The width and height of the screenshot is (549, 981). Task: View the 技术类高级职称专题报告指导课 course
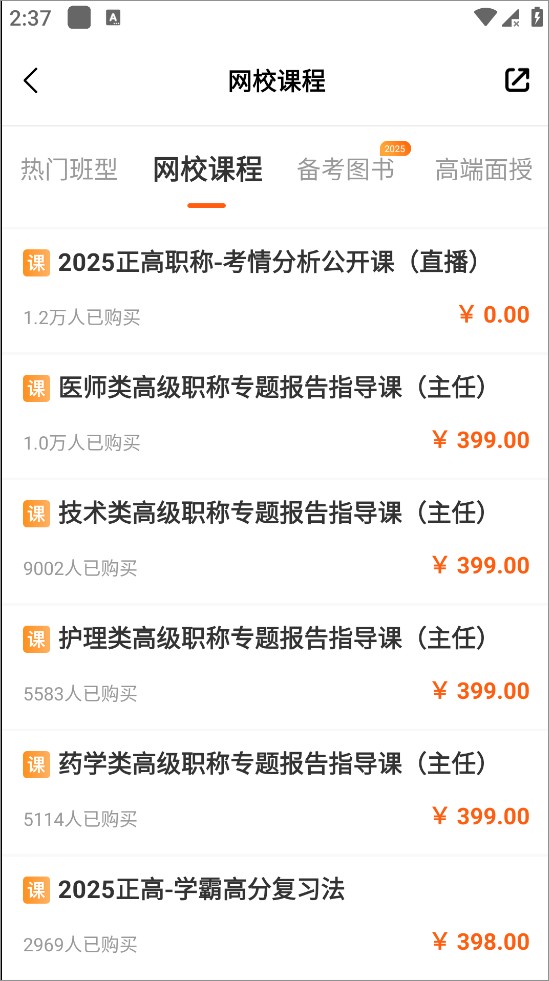coord(274,541)
